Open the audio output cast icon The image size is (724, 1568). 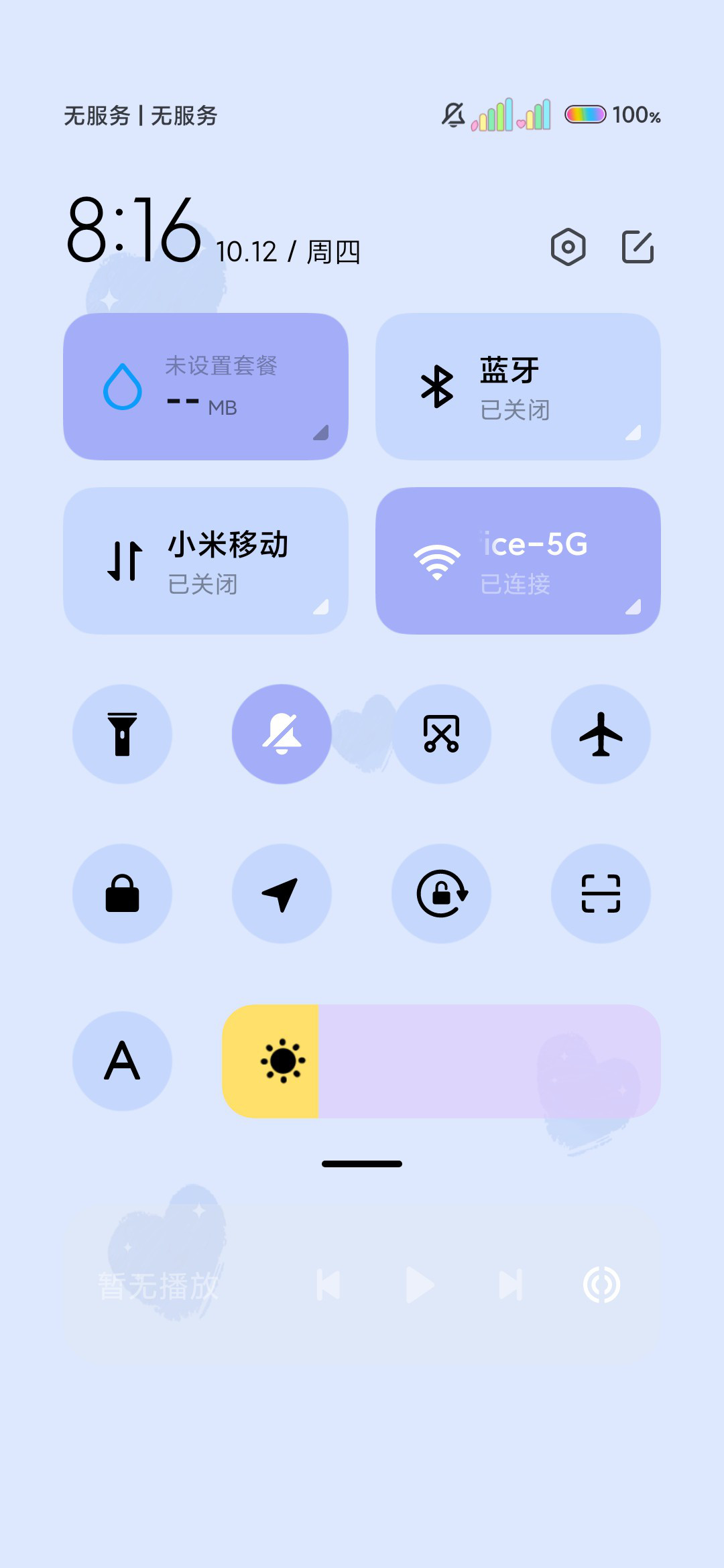click(x=601, y=1285)
